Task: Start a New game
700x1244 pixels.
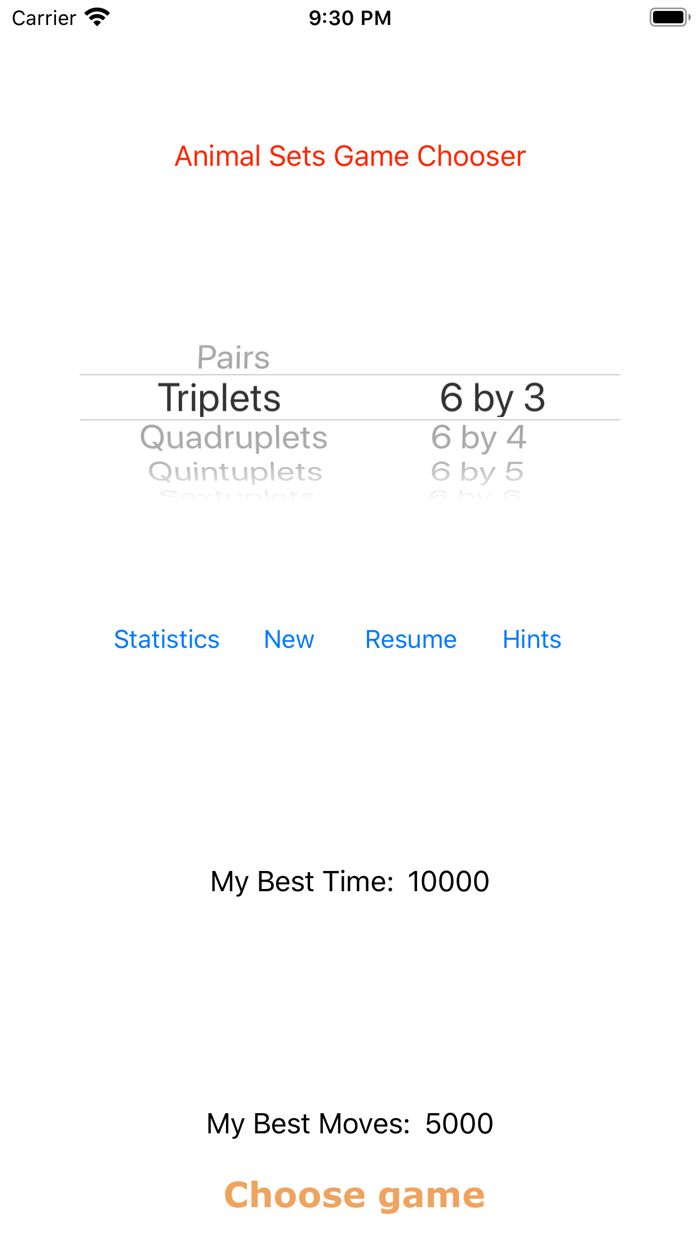Action: click(x=289, y=639)
